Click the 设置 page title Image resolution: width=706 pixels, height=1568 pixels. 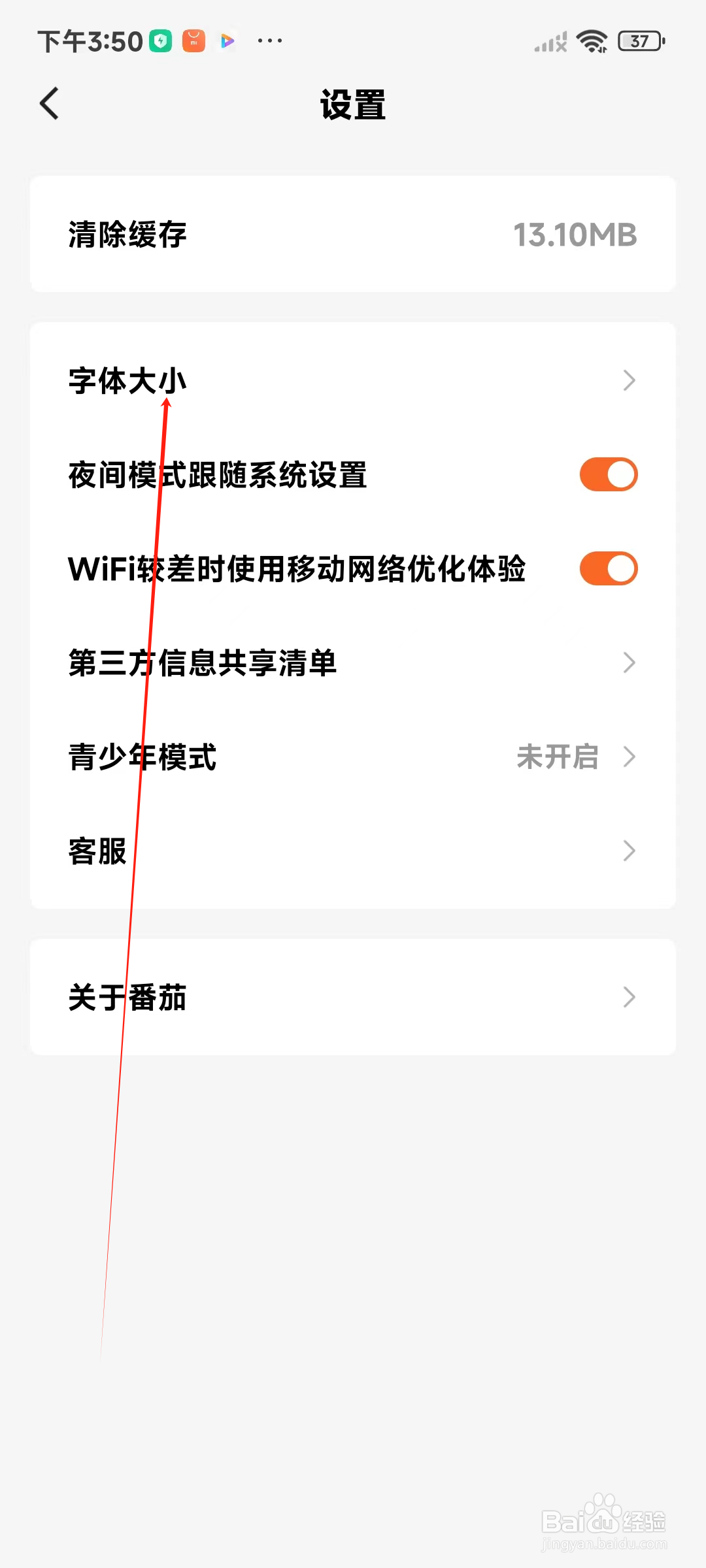coord(353,105)
